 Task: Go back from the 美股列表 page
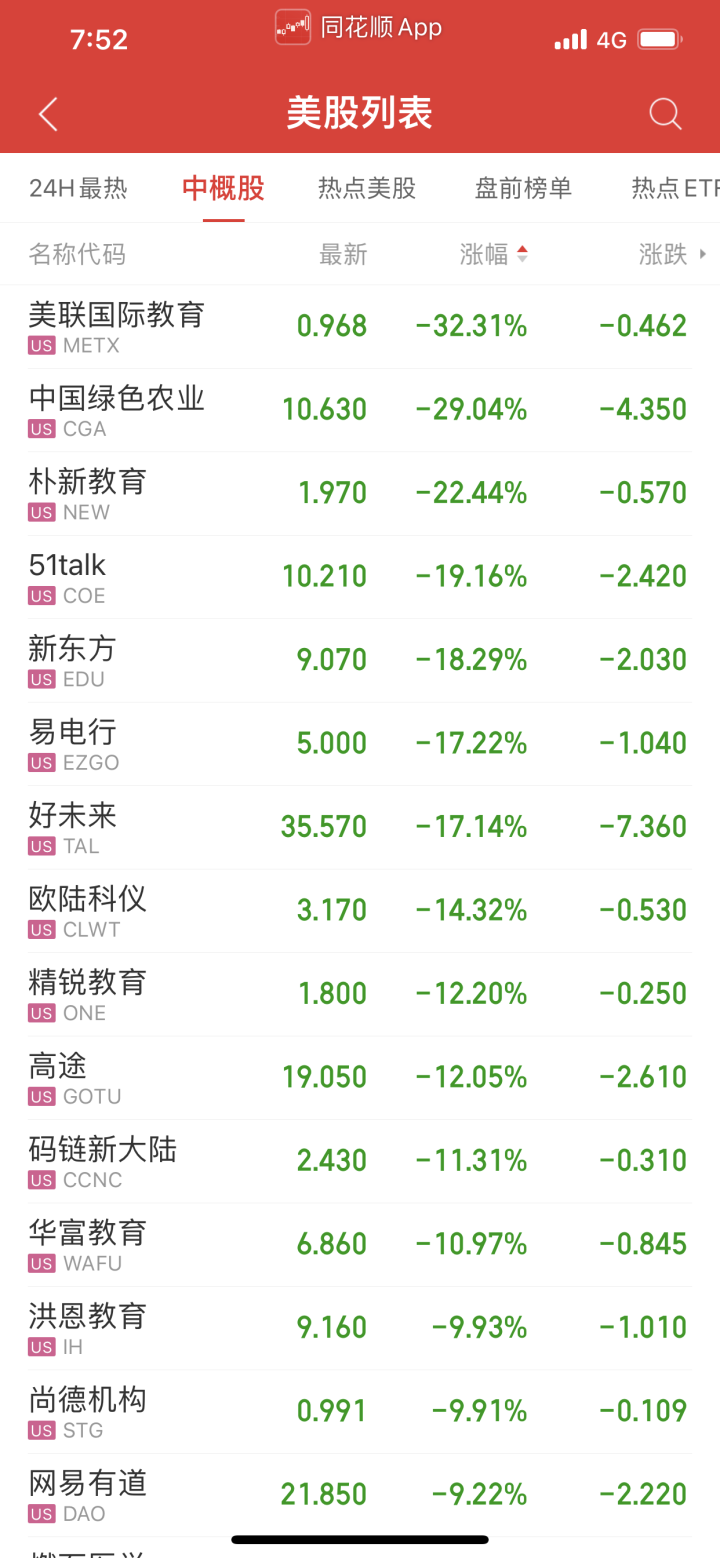point(48,114)
